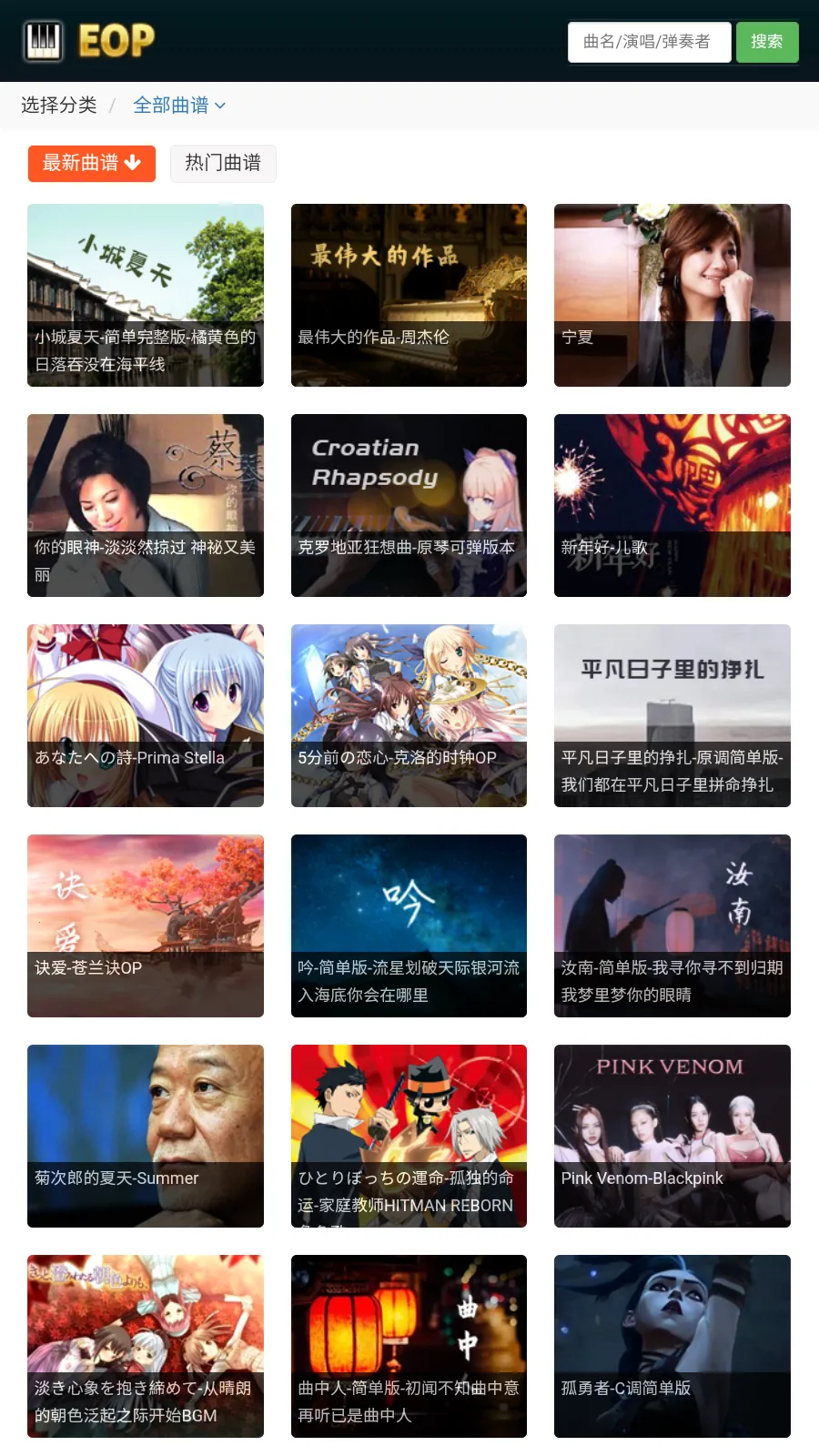Open the 诀爱-苍兰诀OP sheet
This screenshot has width=819, height=1456.
pos(145,925)
